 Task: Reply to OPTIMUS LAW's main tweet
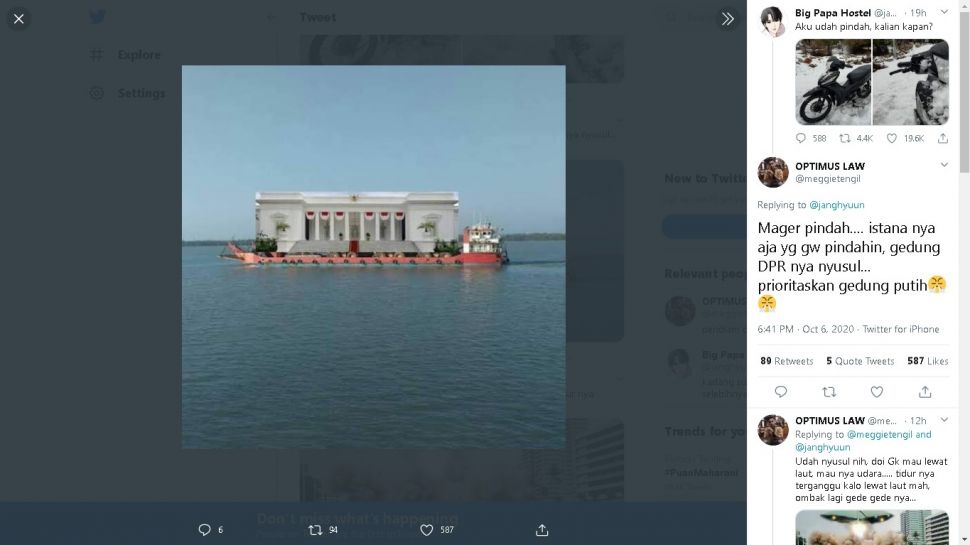[x=781, y=392]
